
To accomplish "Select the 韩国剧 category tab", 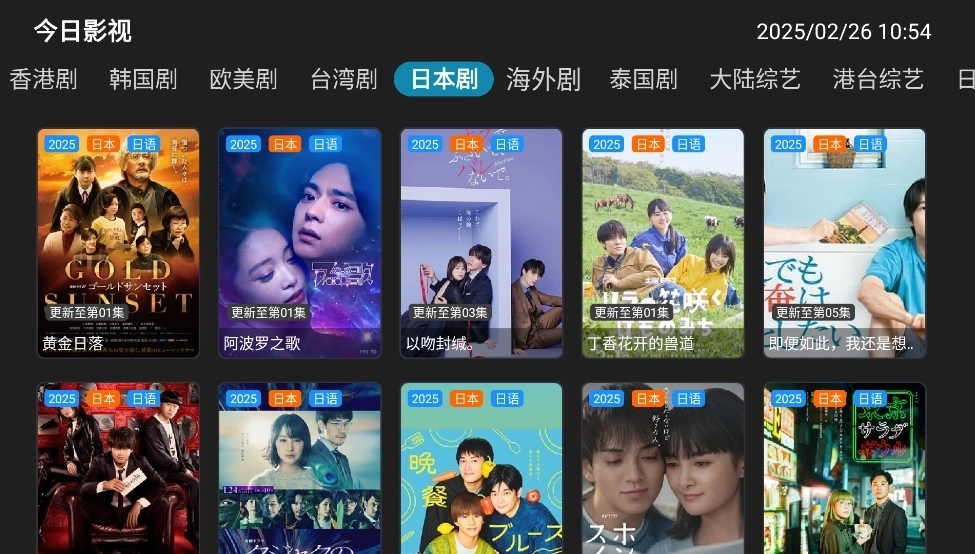I will [143, 80].
